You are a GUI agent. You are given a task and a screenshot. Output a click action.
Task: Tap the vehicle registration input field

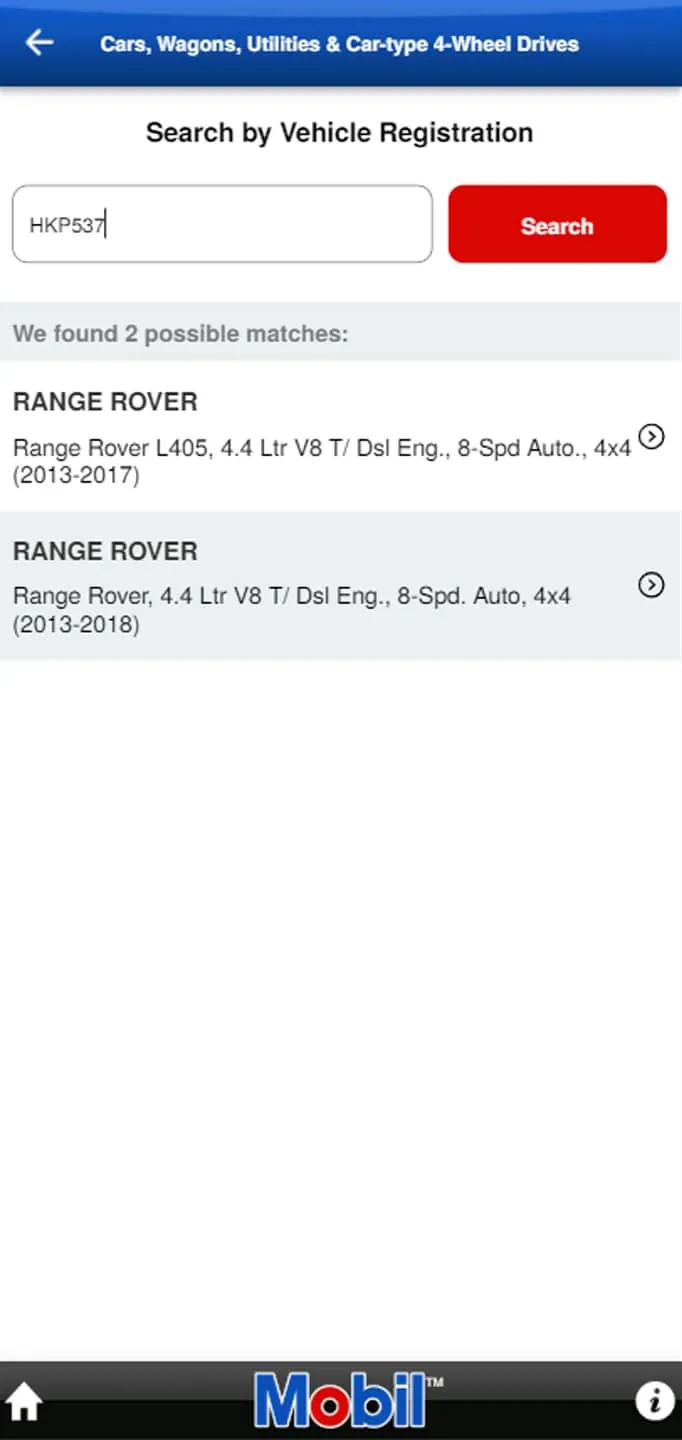click(222, 224)
